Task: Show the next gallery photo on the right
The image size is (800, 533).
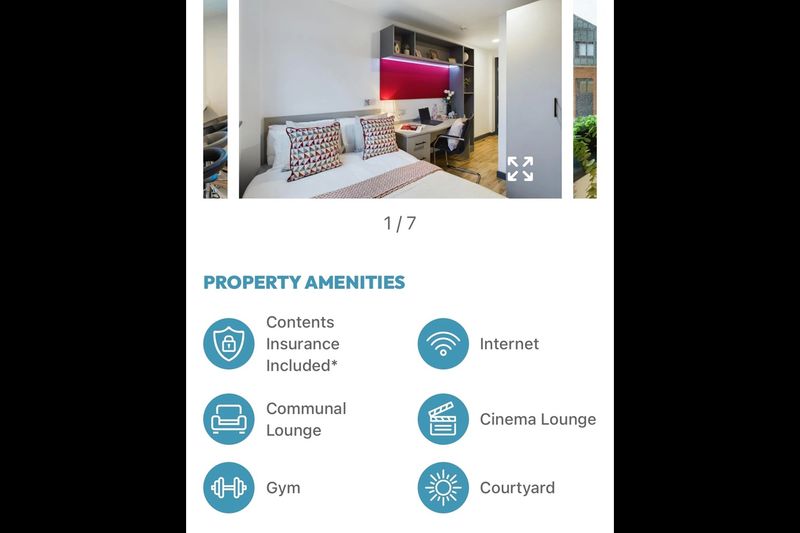Action: (584, 100)
